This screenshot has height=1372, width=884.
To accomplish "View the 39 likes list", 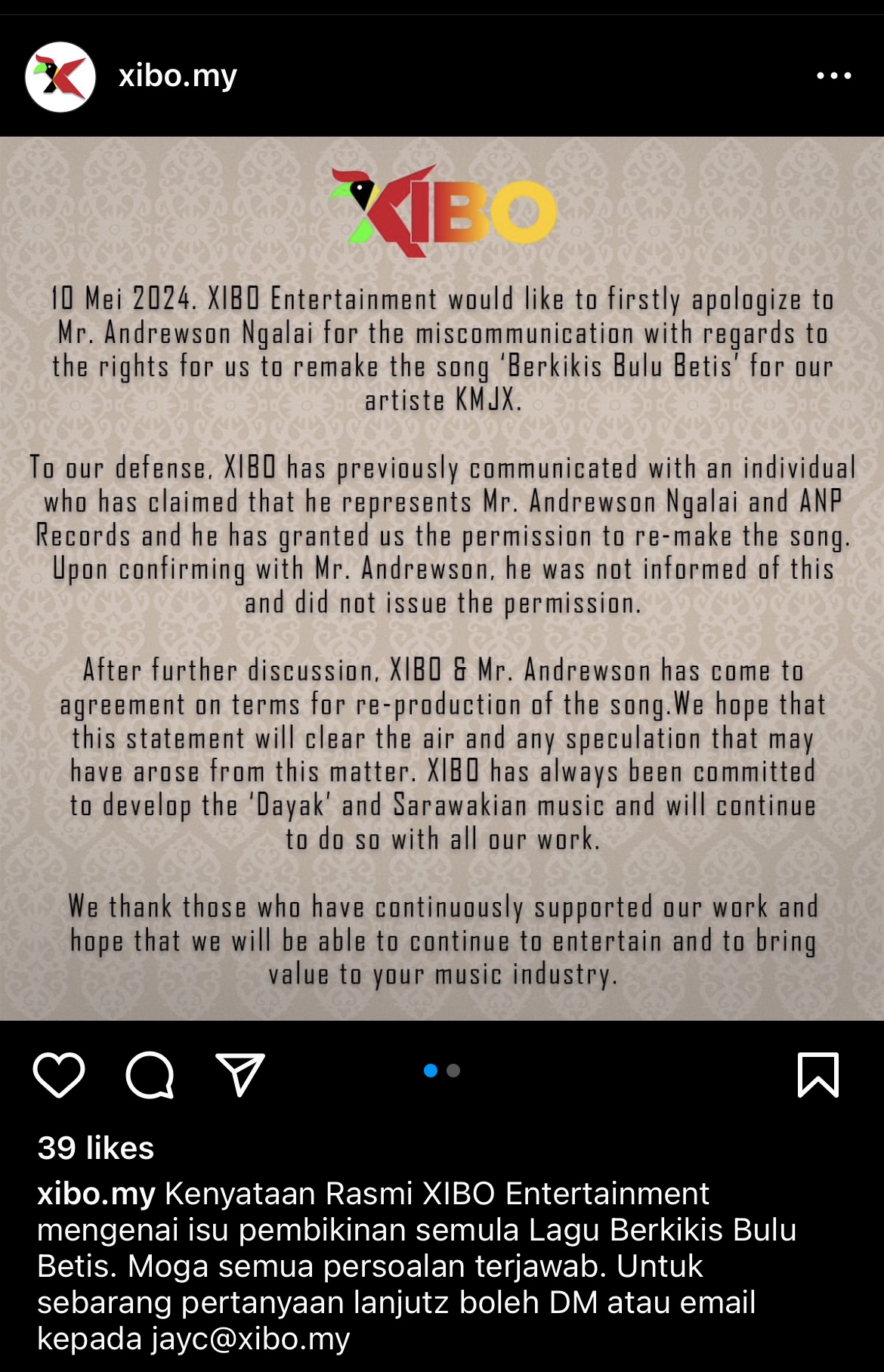I will click(96, 1148).
